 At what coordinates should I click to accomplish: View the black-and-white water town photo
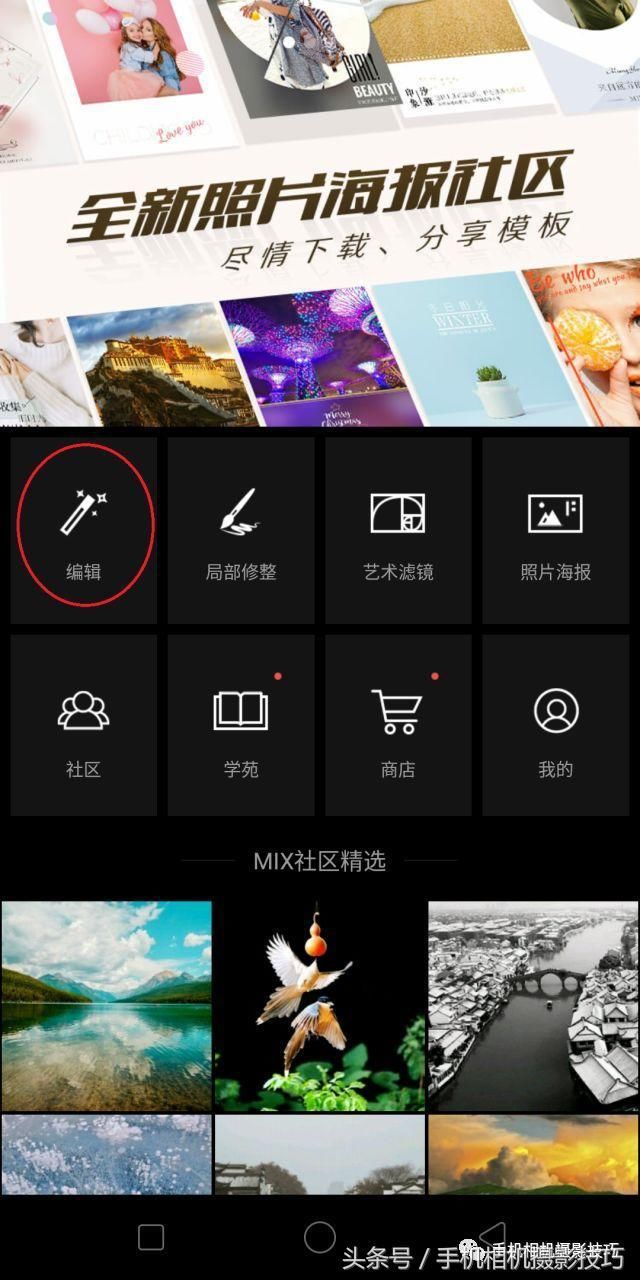533,1005
